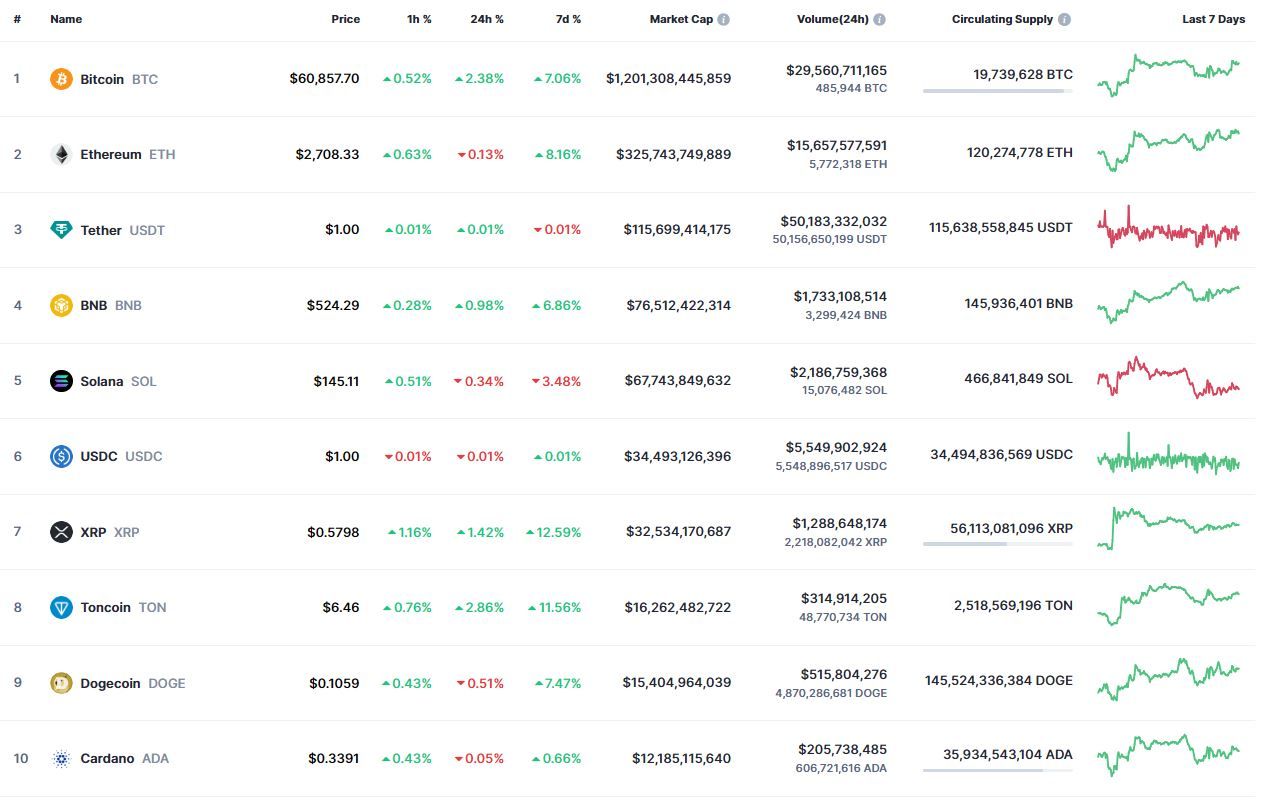Open the USDC coin row
Image resolution: width=1278 pixels, height=807 pixels.
98,456
